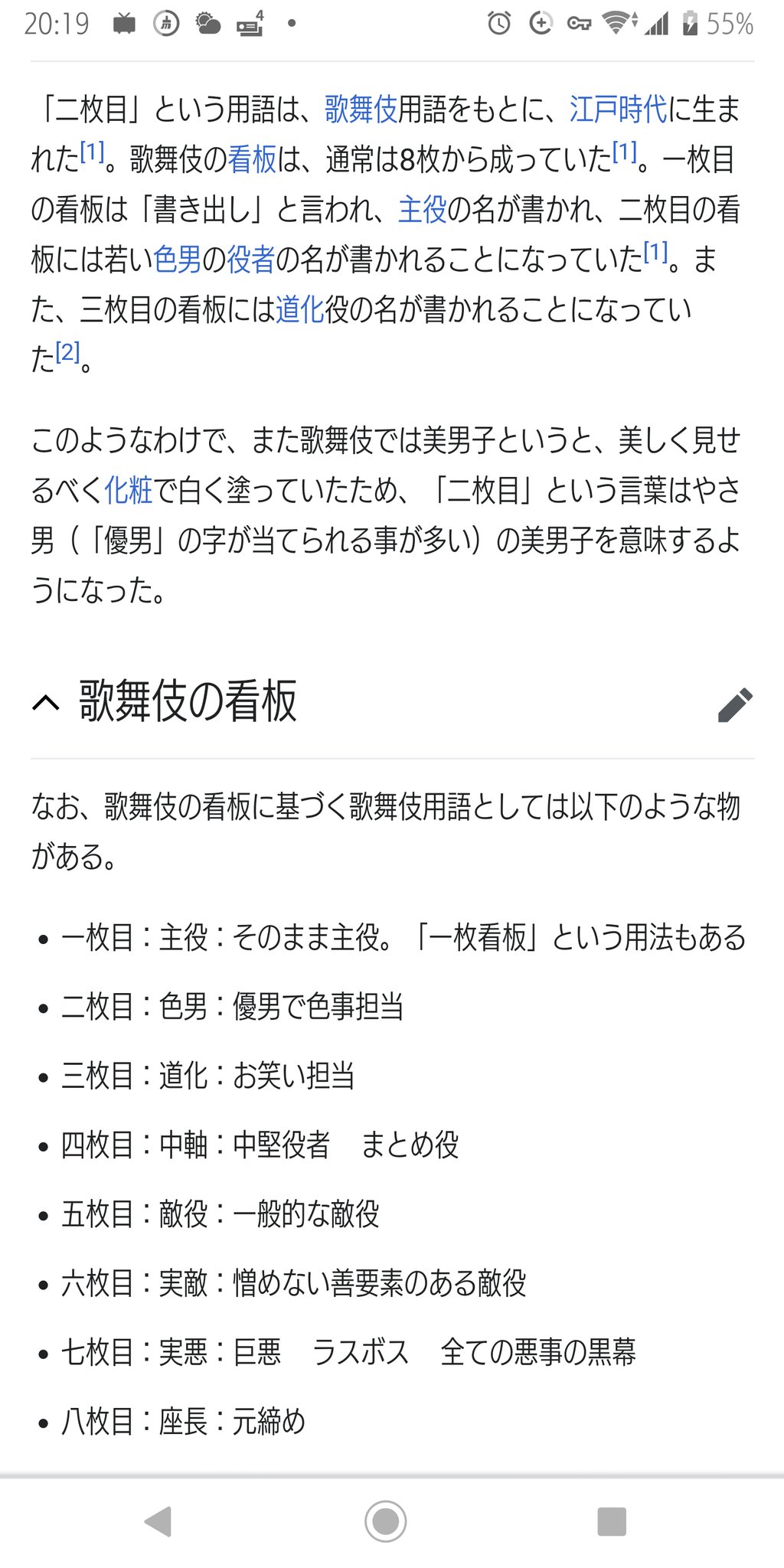This screenshot has width=784, height=1568.
Task: Follow the 主役 hyperlink
Action: [423, 211]
